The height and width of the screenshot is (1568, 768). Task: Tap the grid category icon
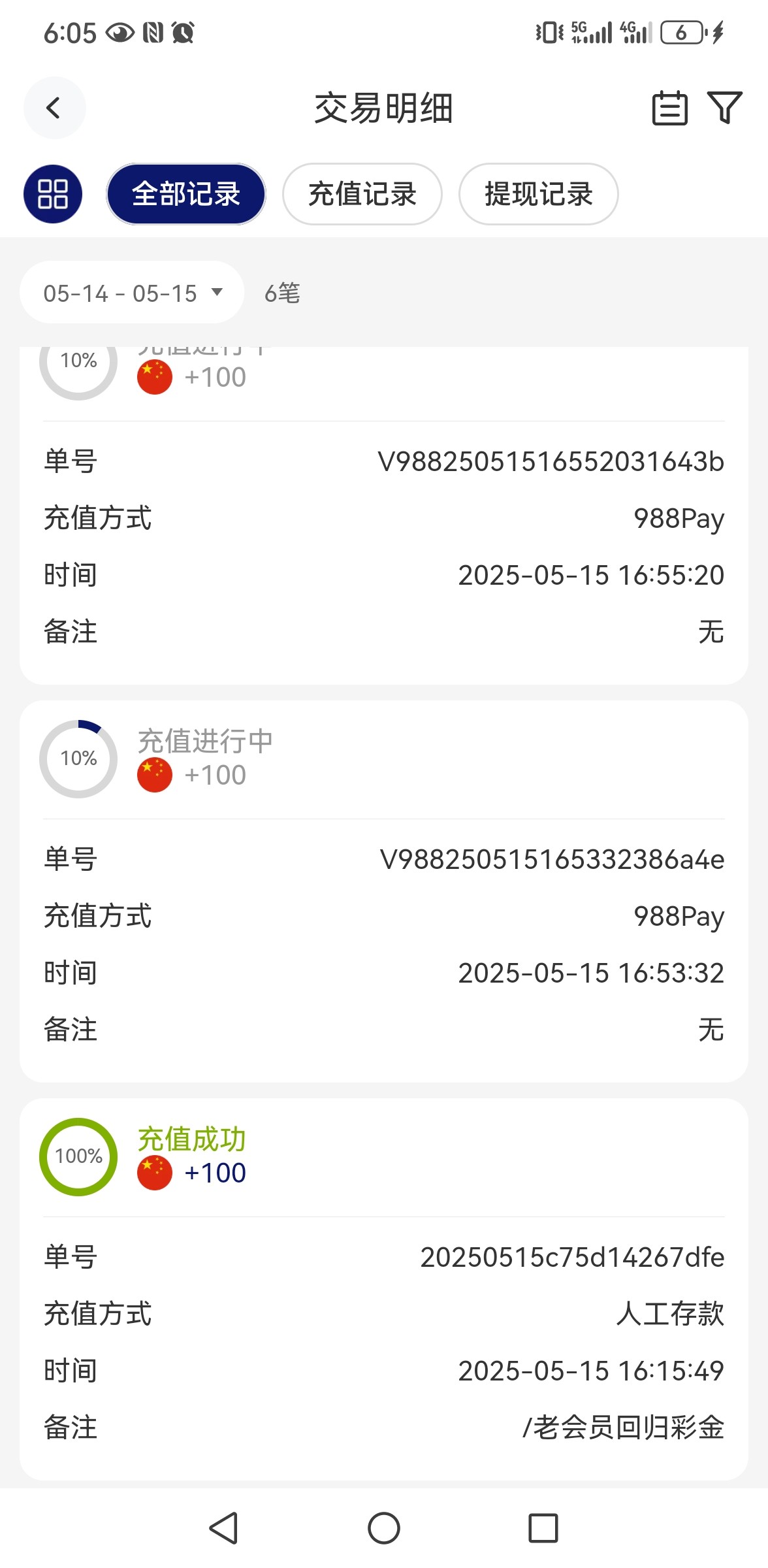pyautogui.click(x=53, y=194)
